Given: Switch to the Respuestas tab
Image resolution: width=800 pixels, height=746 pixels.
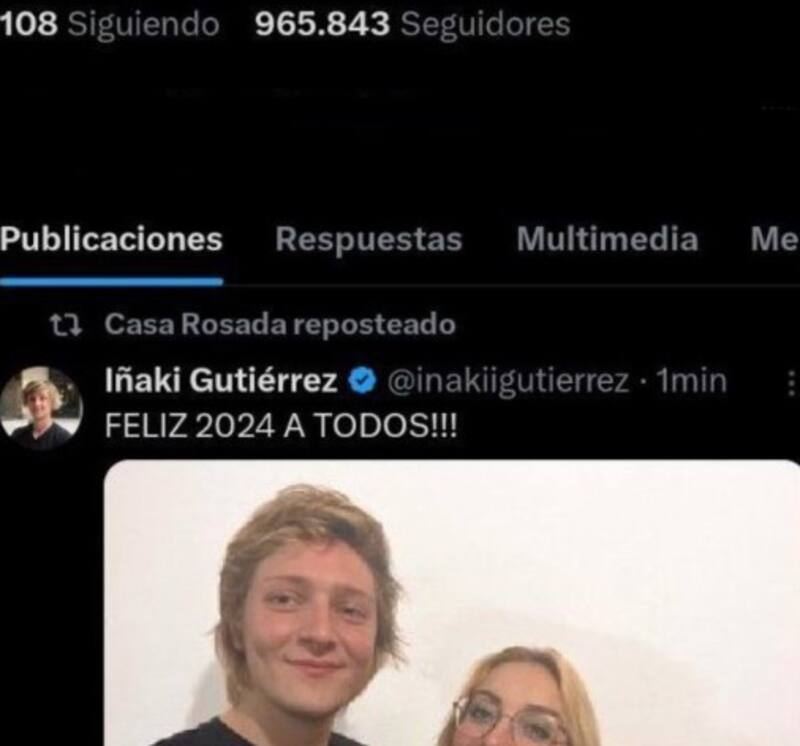Looking at the screenshot, I should point(368,240).
